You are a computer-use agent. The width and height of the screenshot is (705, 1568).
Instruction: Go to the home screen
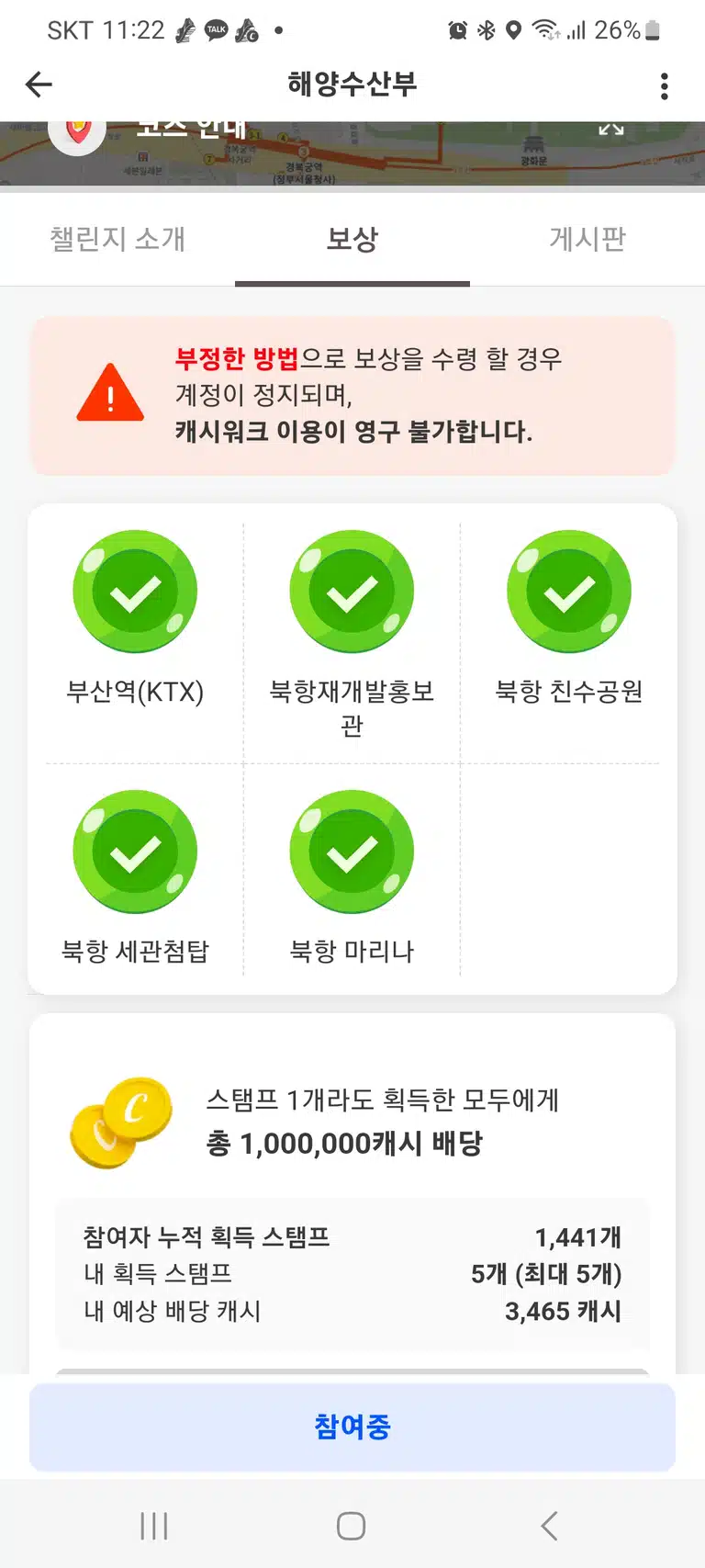pyautogui.click(x=352, y=1526)
